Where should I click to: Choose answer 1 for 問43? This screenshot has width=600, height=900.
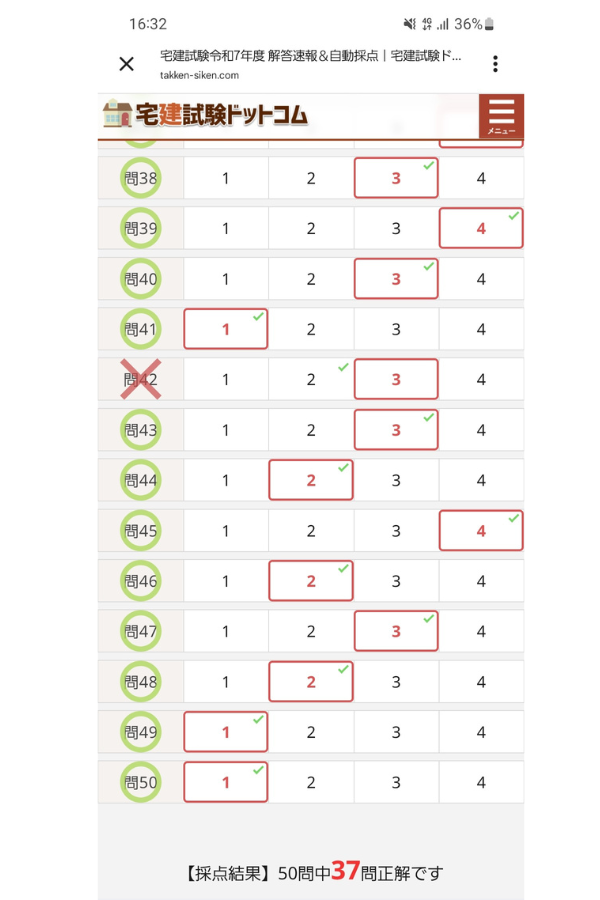(x=226, y=430)
